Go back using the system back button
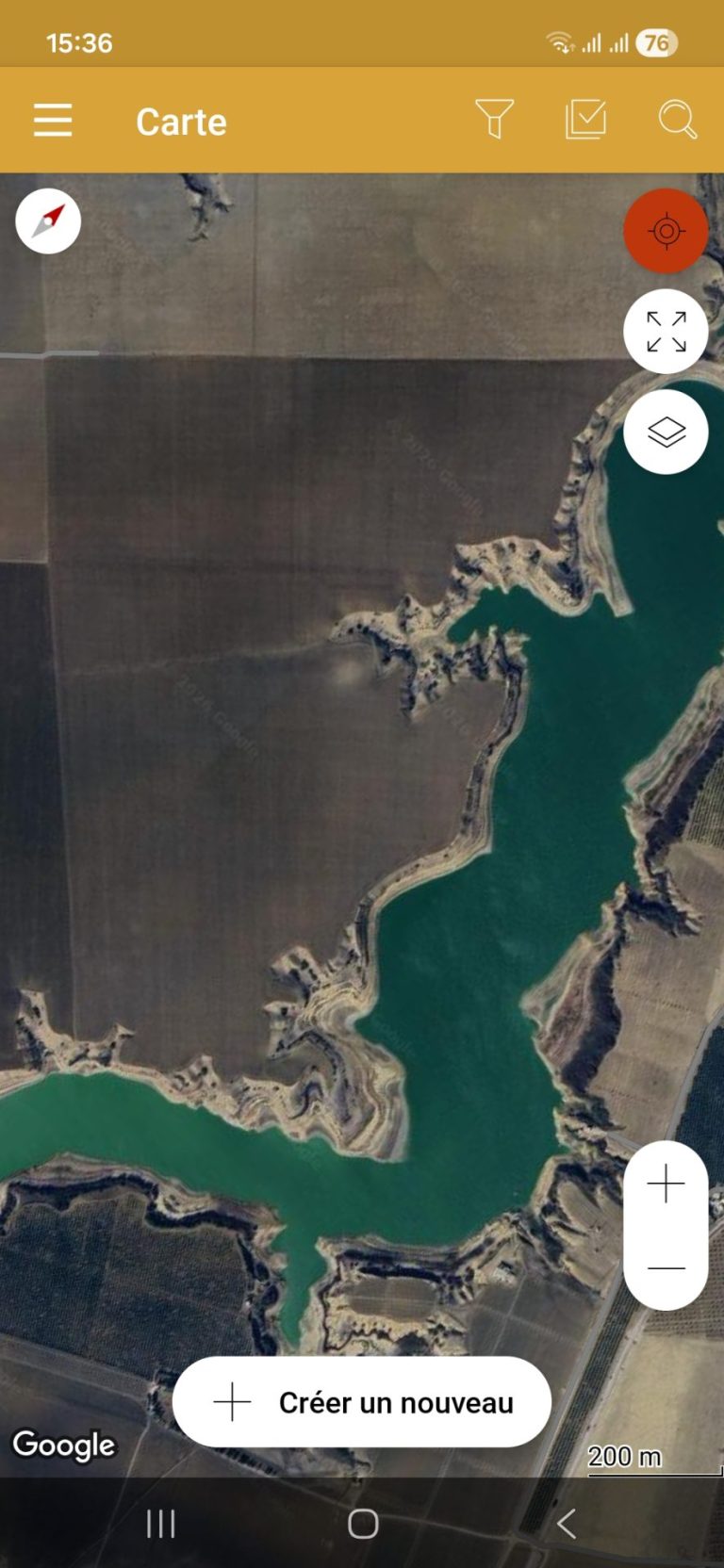 pos(566,1524)
